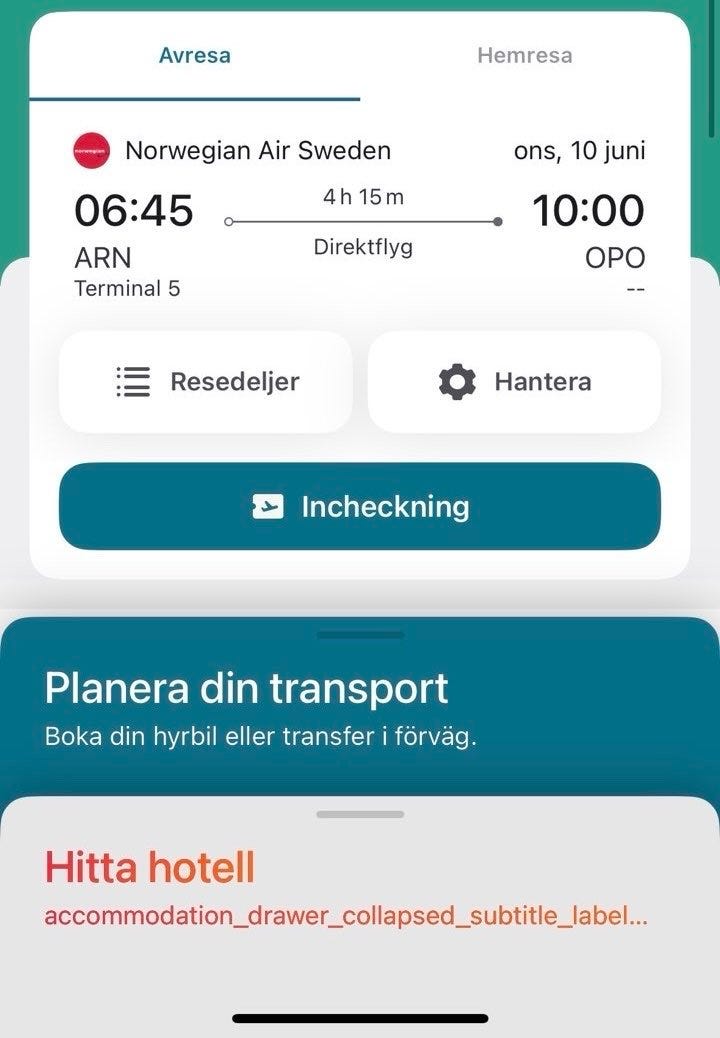720x1038 pixels.
Task: Expand the Planera din transport drawer
Action: [x=360, y=690]
